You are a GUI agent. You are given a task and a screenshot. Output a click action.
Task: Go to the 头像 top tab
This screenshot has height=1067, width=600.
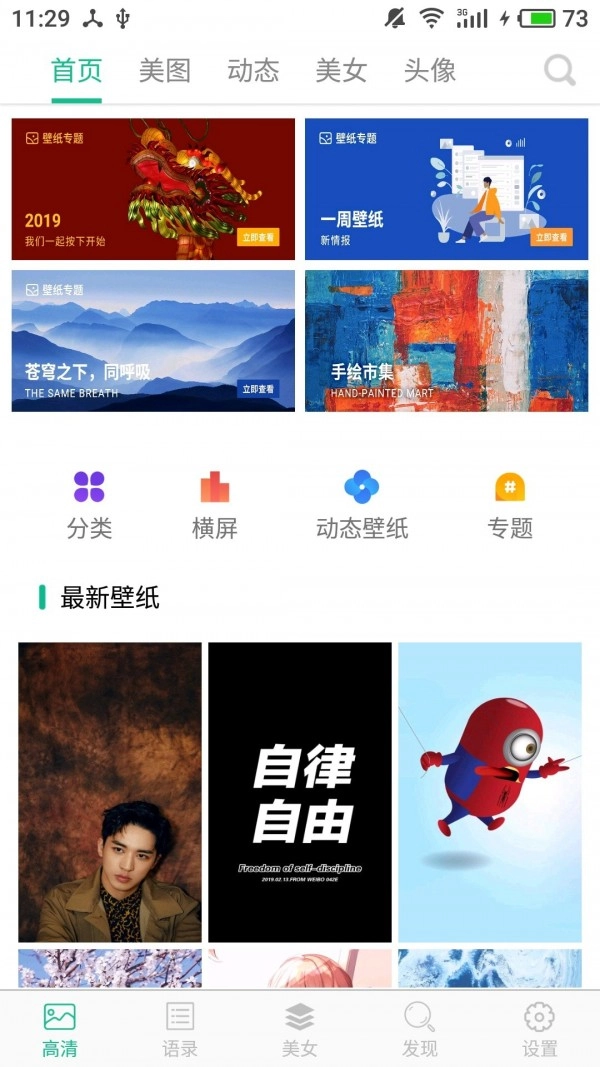pos(430,70)
